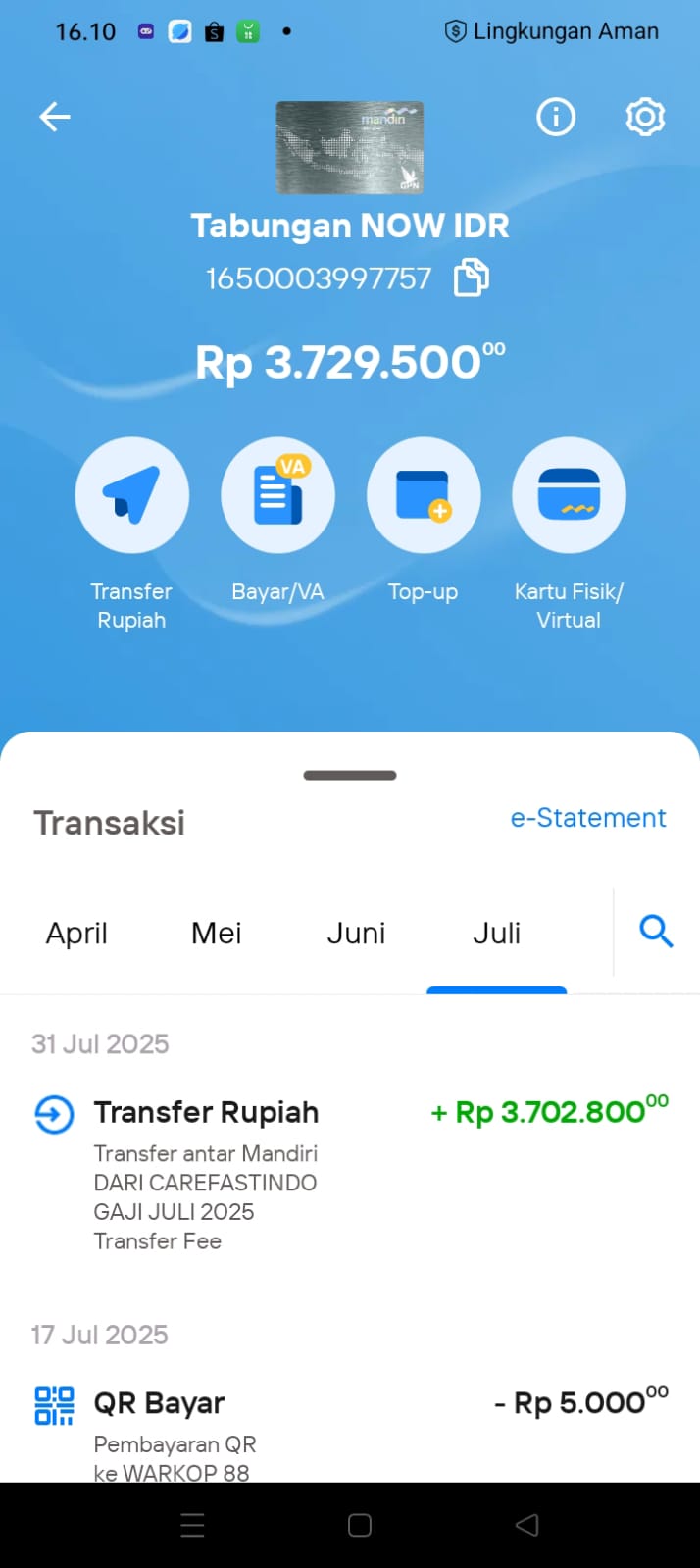Image resolution: width=700 pixels, height=1568 pixels.
Task: Switch to the Mei tab
Action: (x=217, y=933)
